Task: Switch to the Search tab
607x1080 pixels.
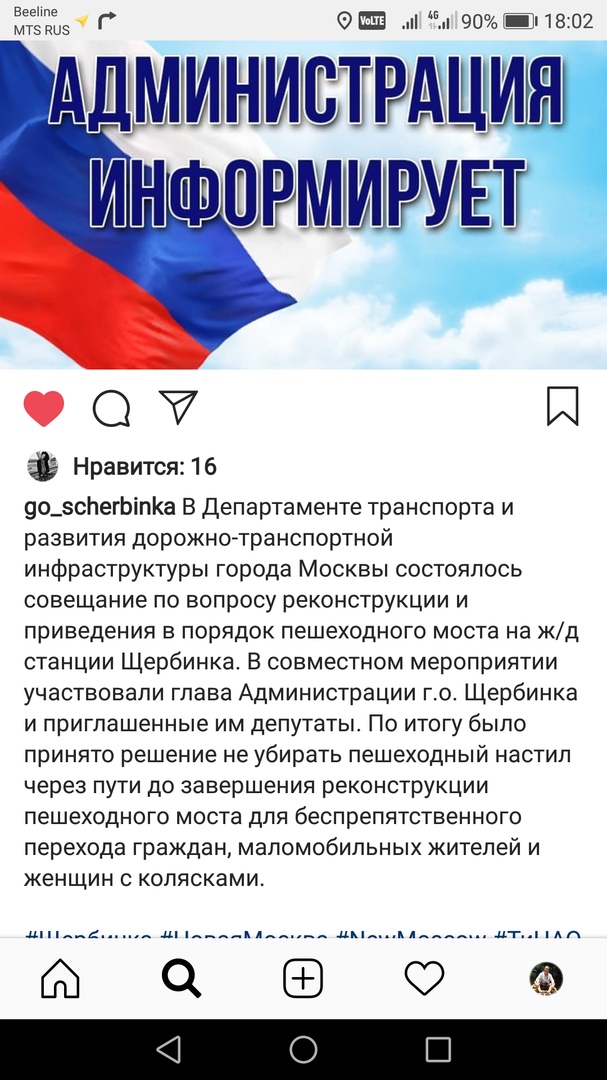Action: (181, 979)
